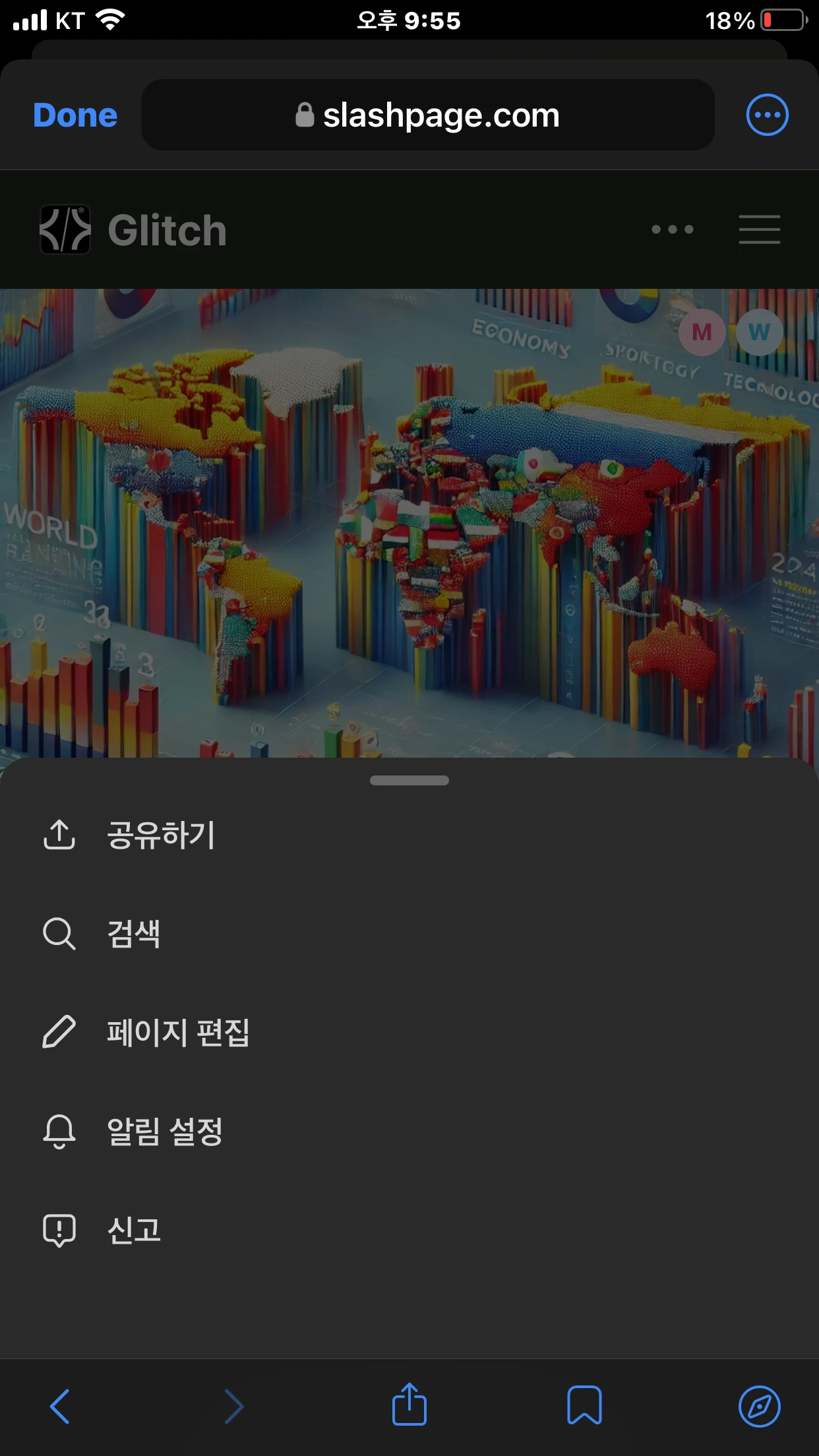Go back with the browser back arrow
Screen dimensions: 819x1456
pos(60,1406)
